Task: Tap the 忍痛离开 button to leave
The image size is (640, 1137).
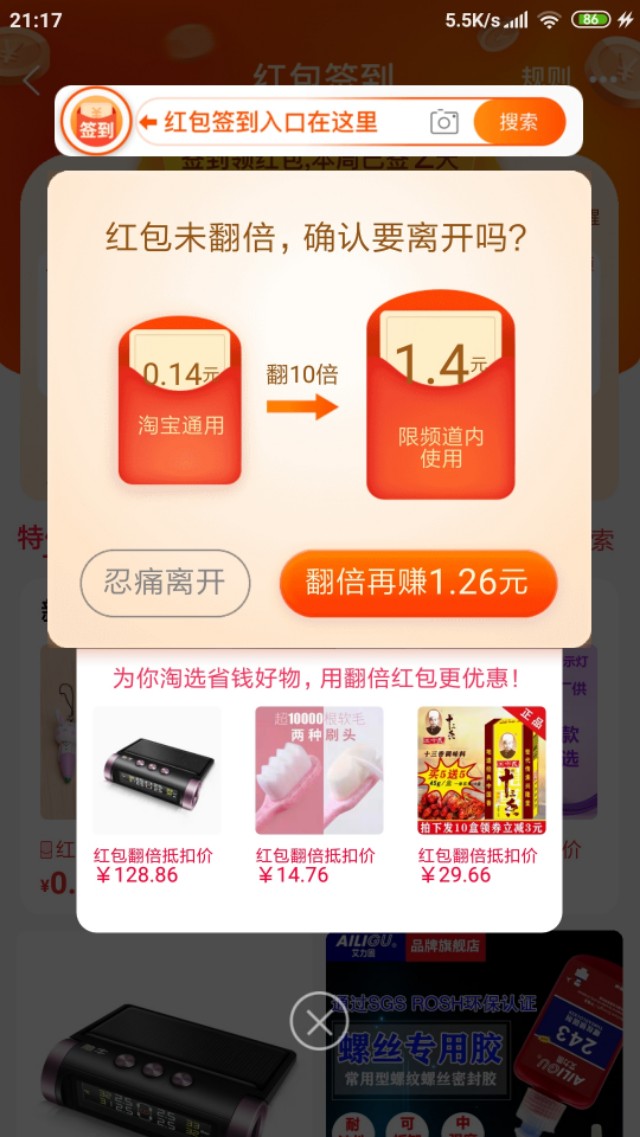Action: (165, 583)
